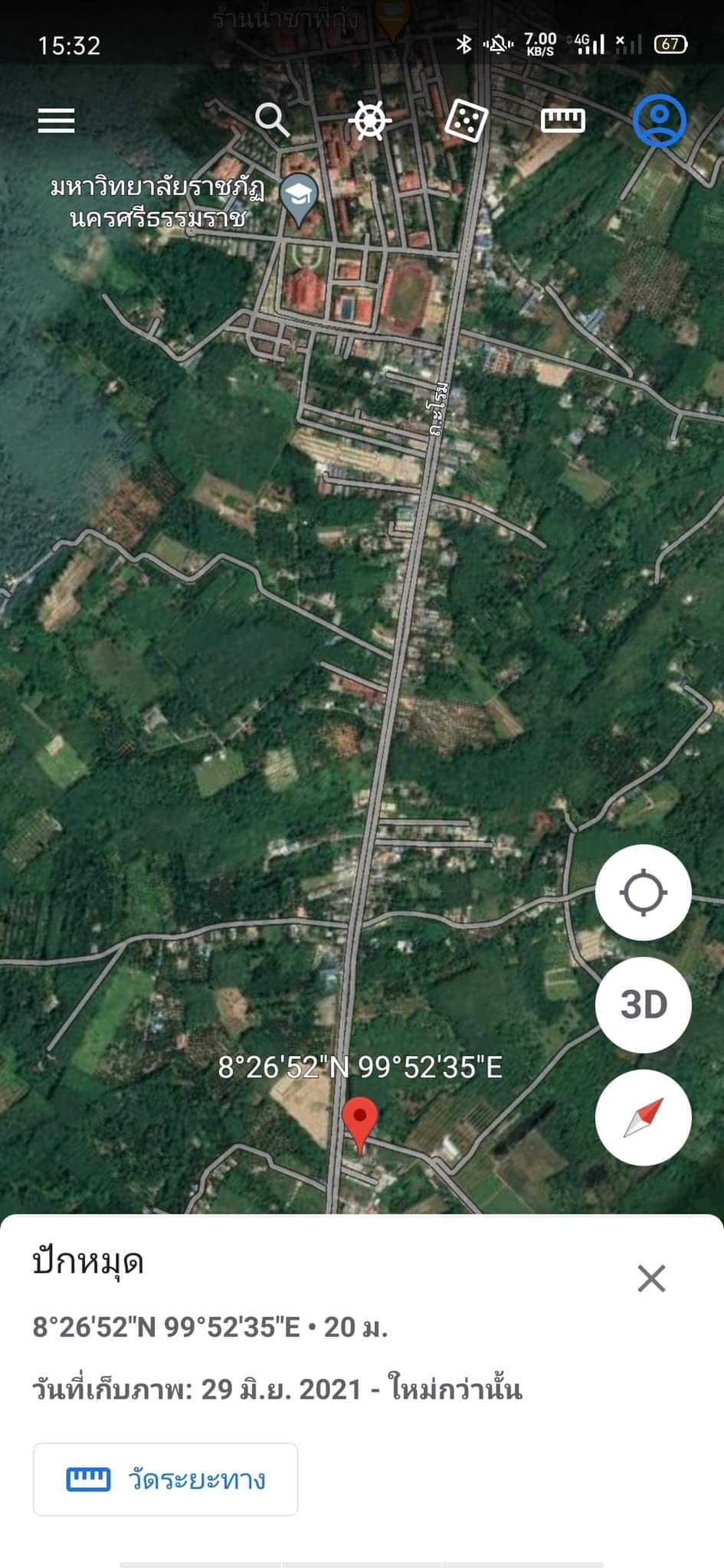
Task: Open Voyager ship wheel icon
Action: [x=369, y=120]
